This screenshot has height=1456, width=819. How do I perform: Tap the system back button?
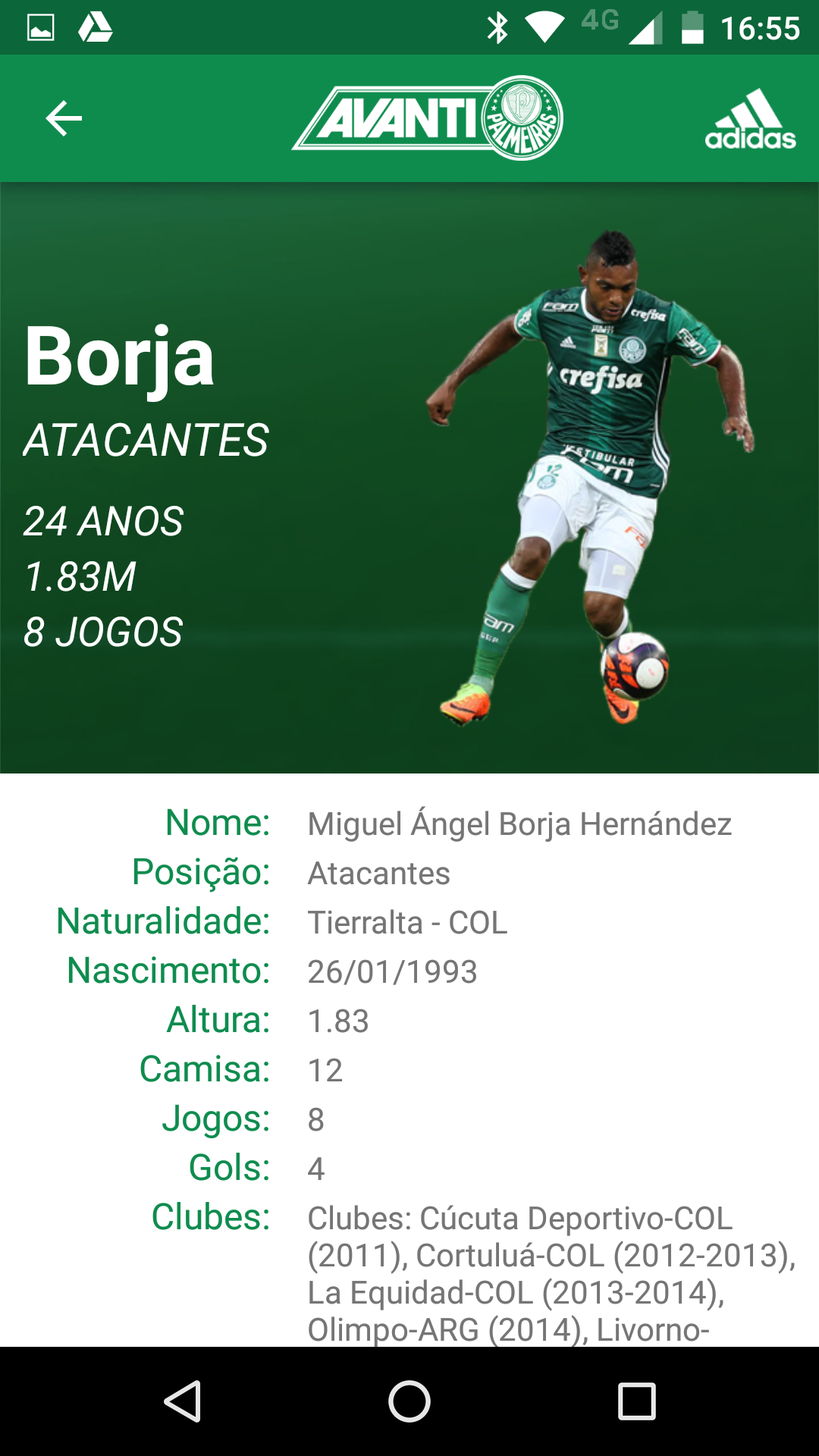(x=183, y=1401)
